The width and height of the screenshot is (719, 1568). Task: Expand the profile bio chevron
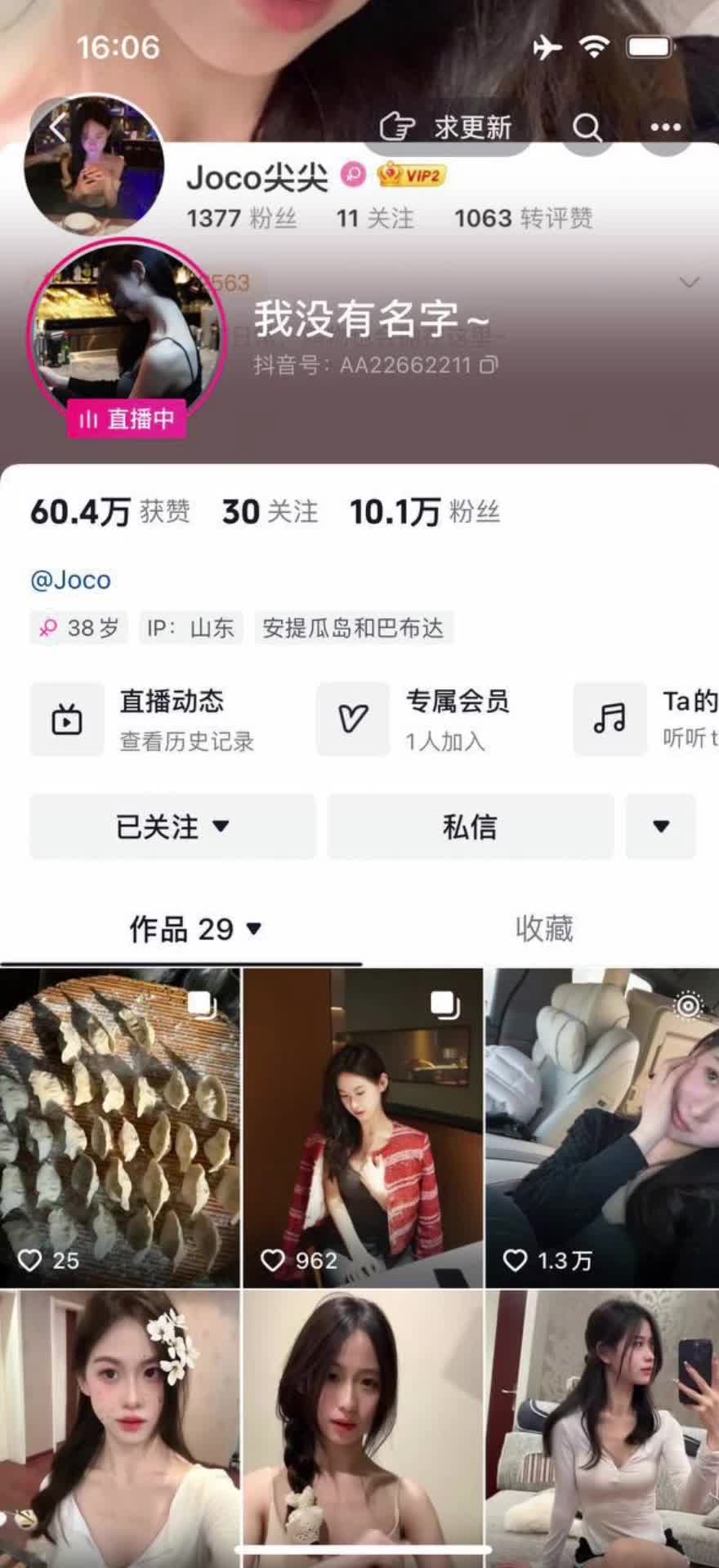tap(689, 283)
